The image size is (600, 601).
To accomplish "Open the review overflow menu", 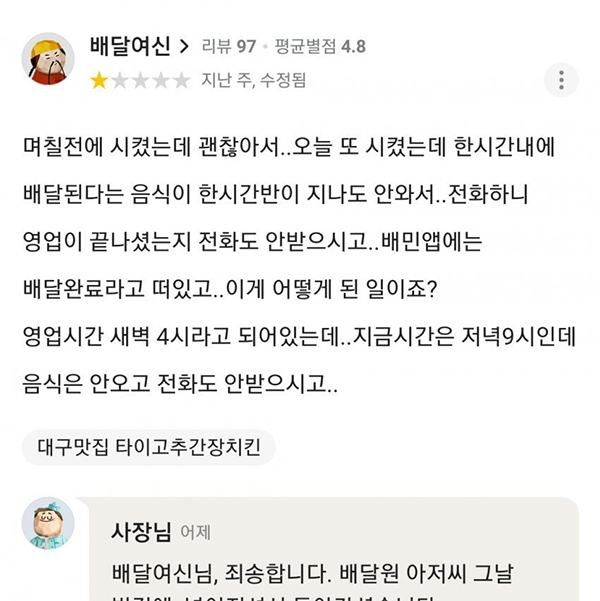I will 561,80.
